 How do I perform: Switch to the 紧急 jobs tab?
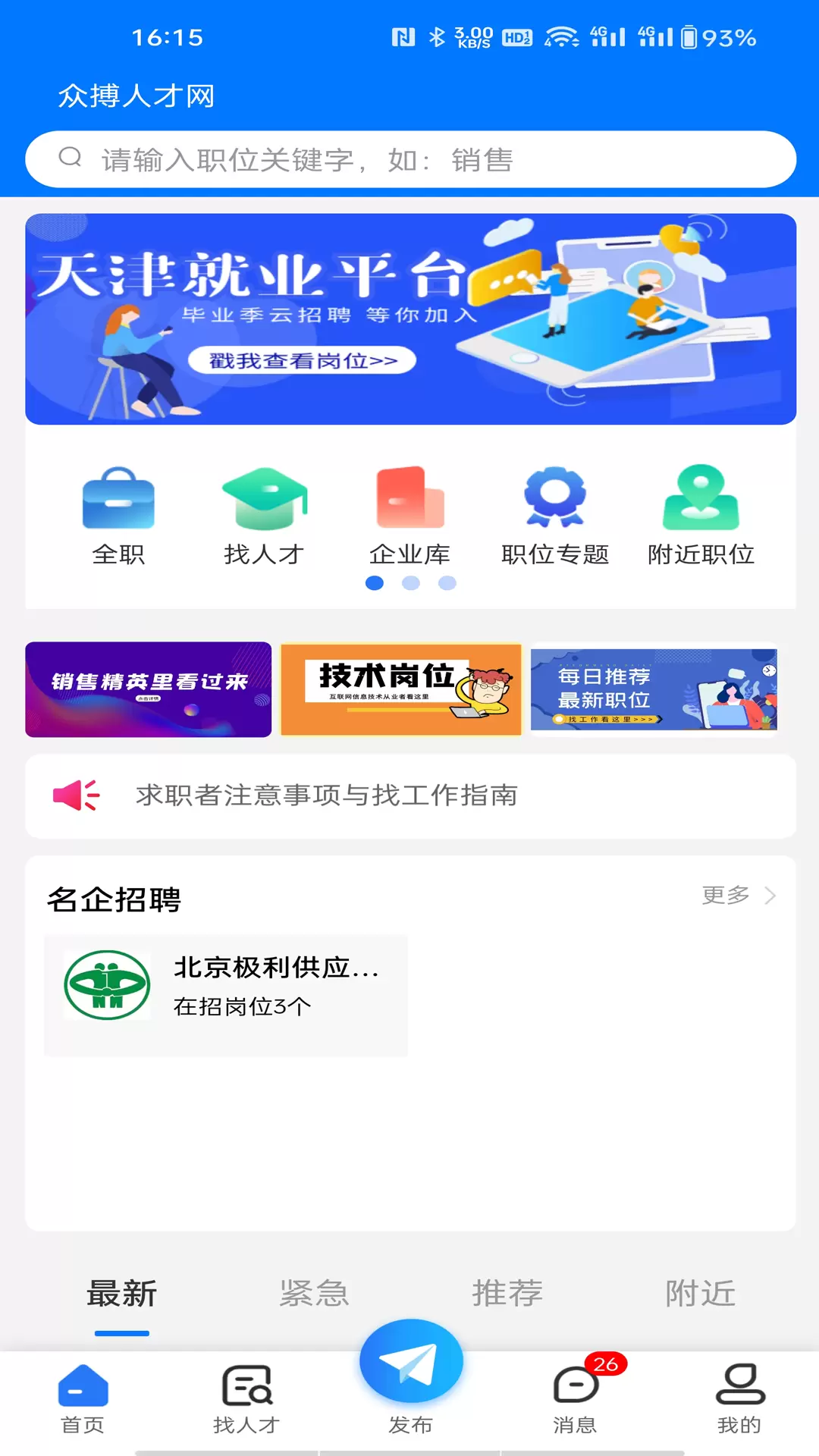pyautogui.click(x=314, y=1293)
